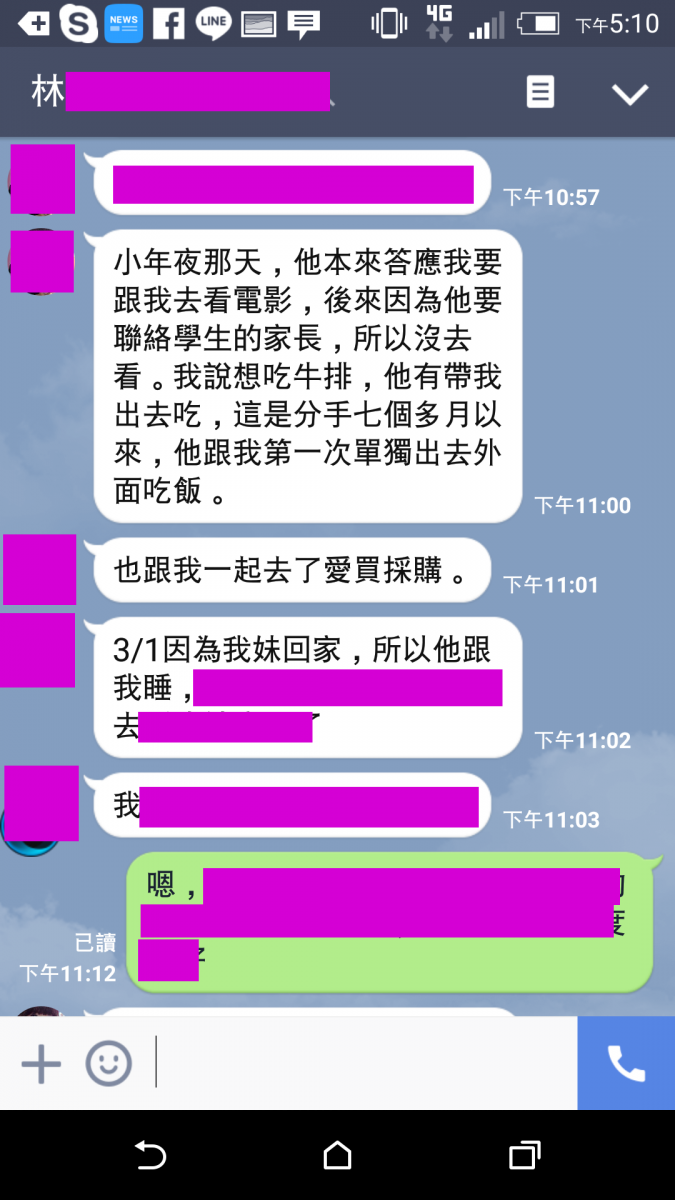Open the chat notes icon in header
Image resolution: width=675 pixels, height=1200 pixels.
coord(540,93)
